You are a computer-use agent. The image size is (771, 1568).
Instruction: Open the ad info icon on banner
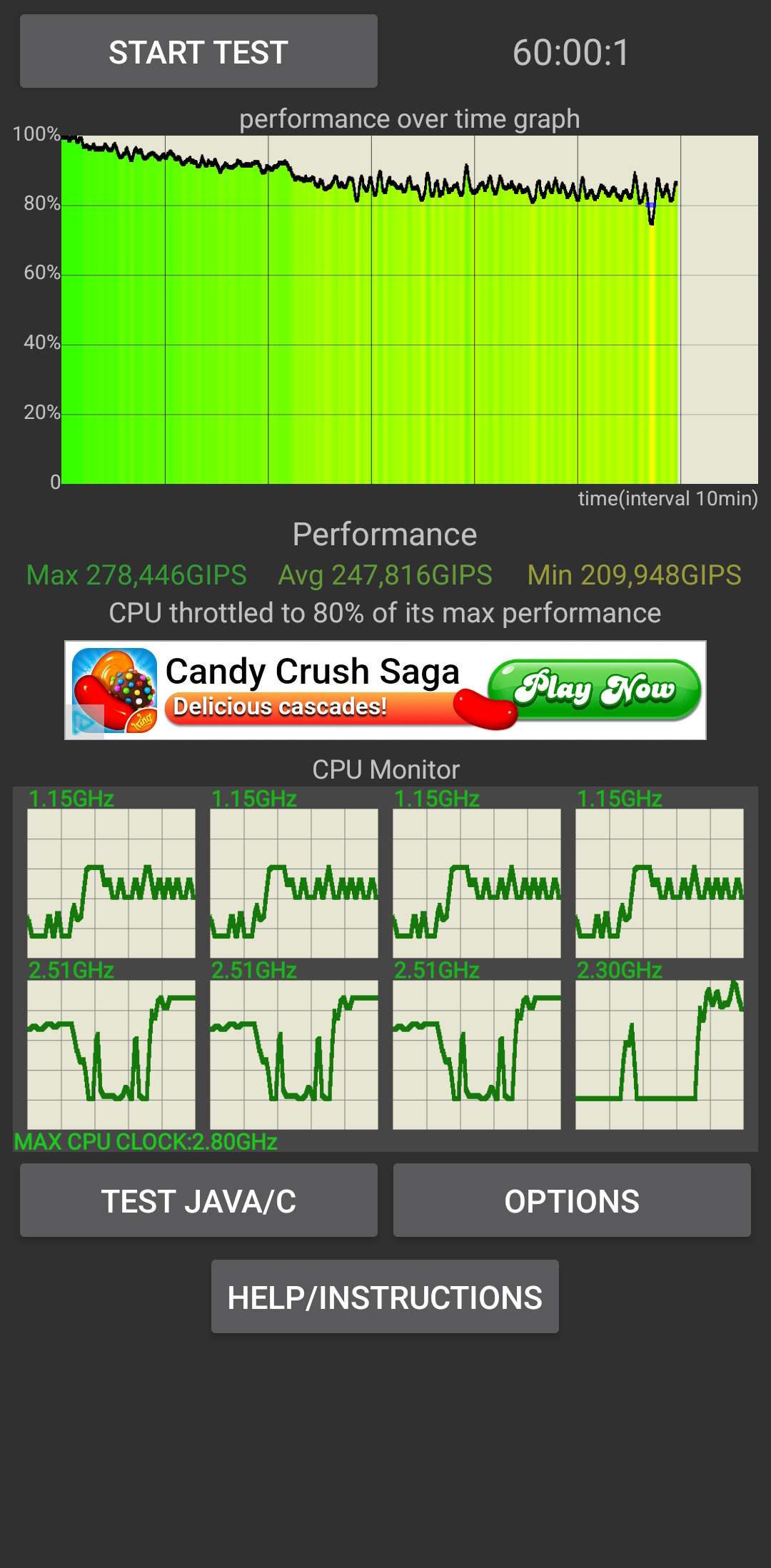[84, 722]
